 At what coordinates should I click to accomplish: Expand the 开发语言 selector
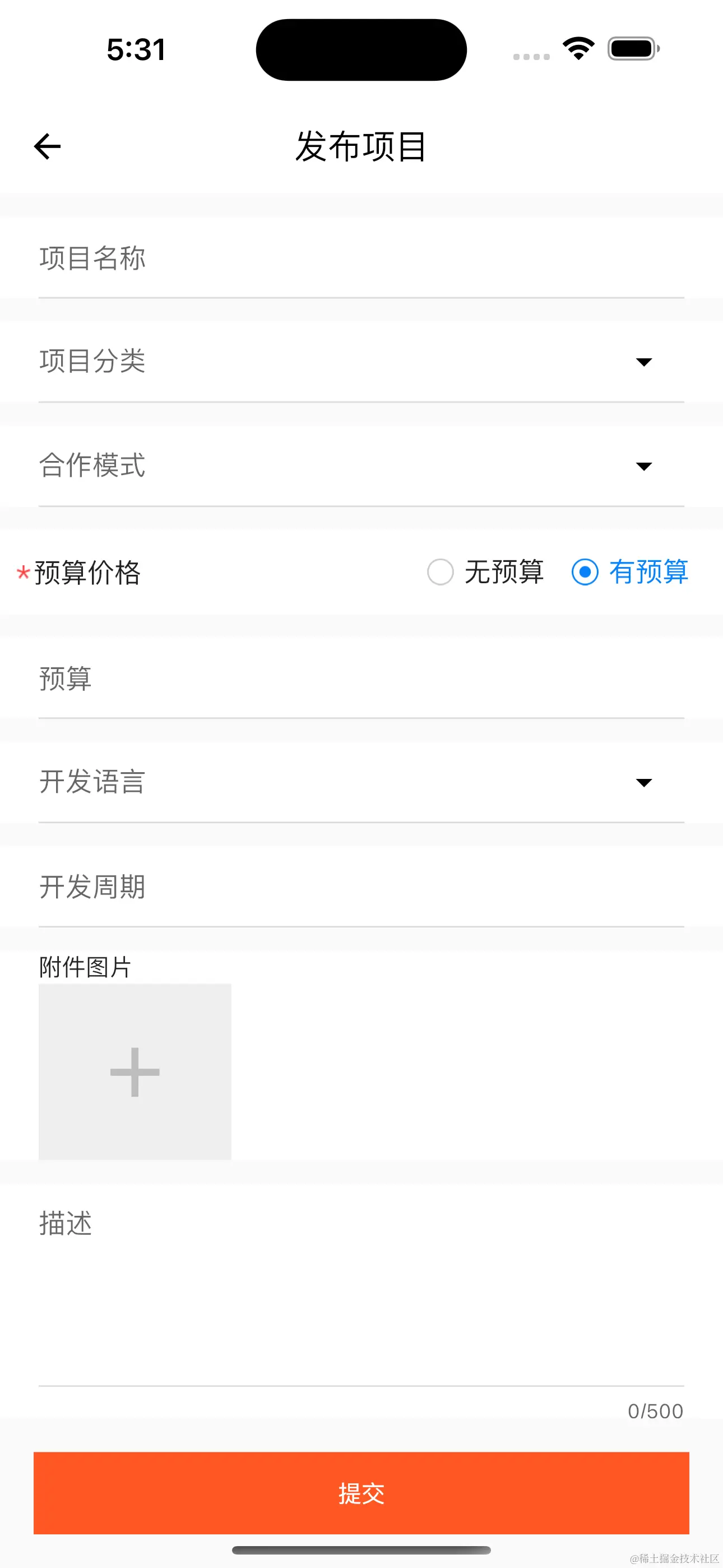pyautogui.click(x=361, y=783)
